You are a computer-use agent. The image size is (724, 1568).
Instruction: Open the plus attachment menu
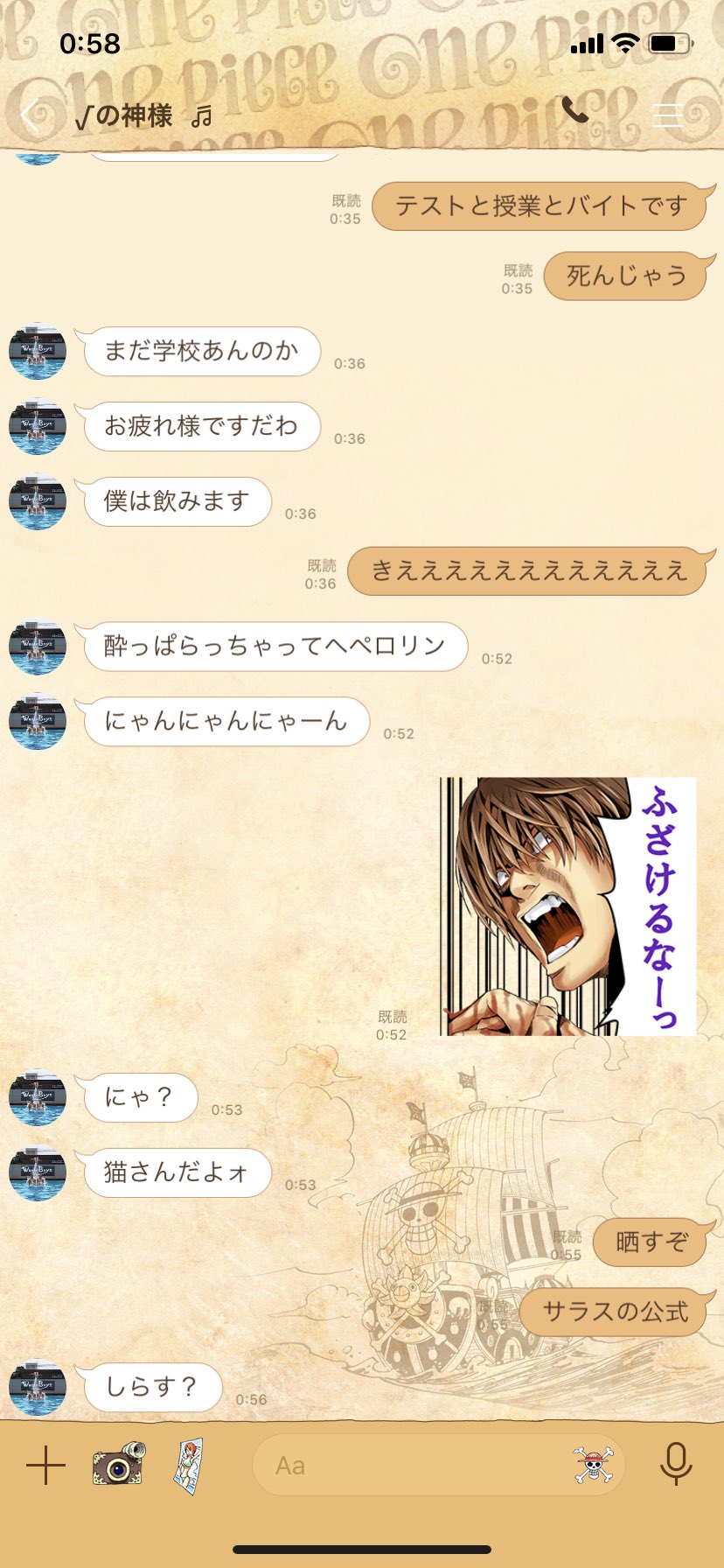point(45,1465)
